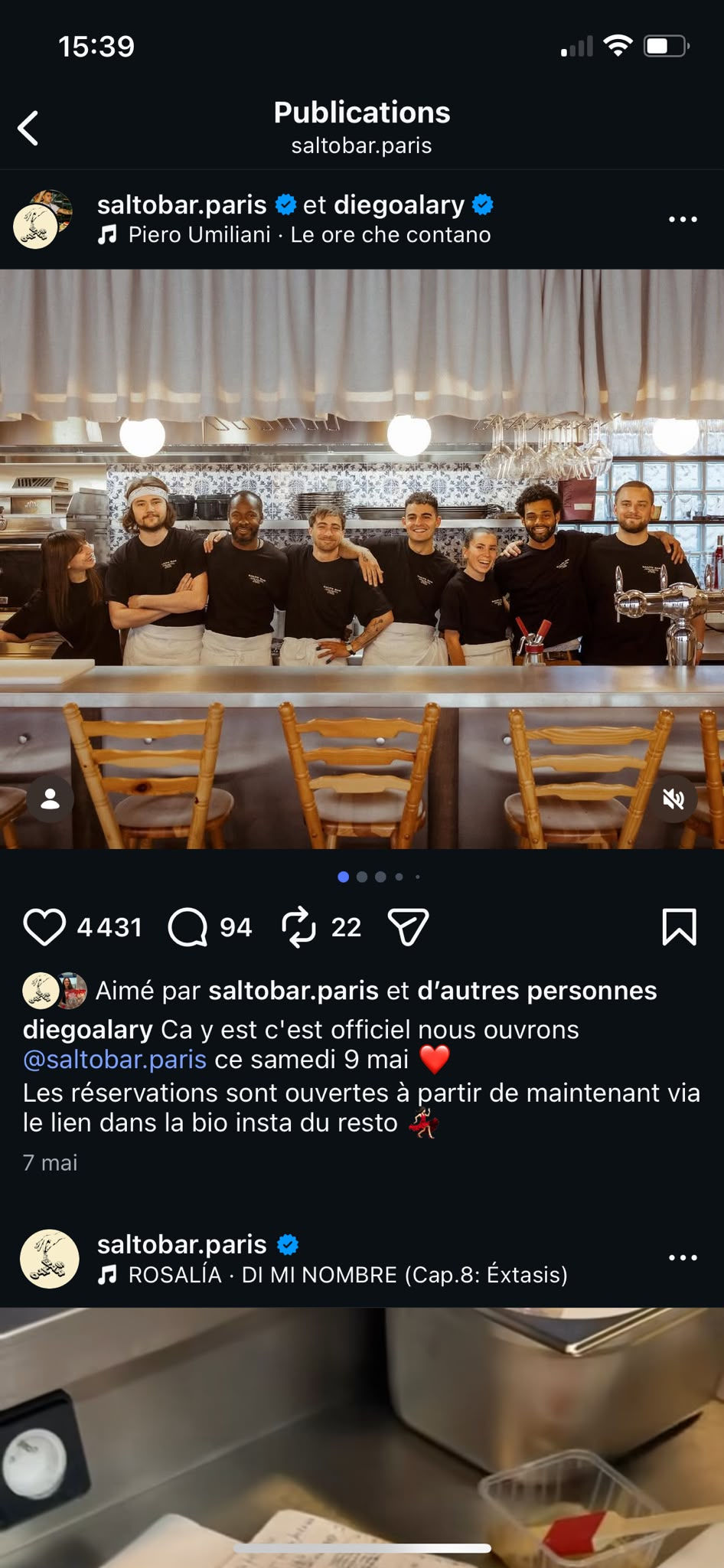Share the post via the send icon
Screen dimensions: 724x1568
408,927
